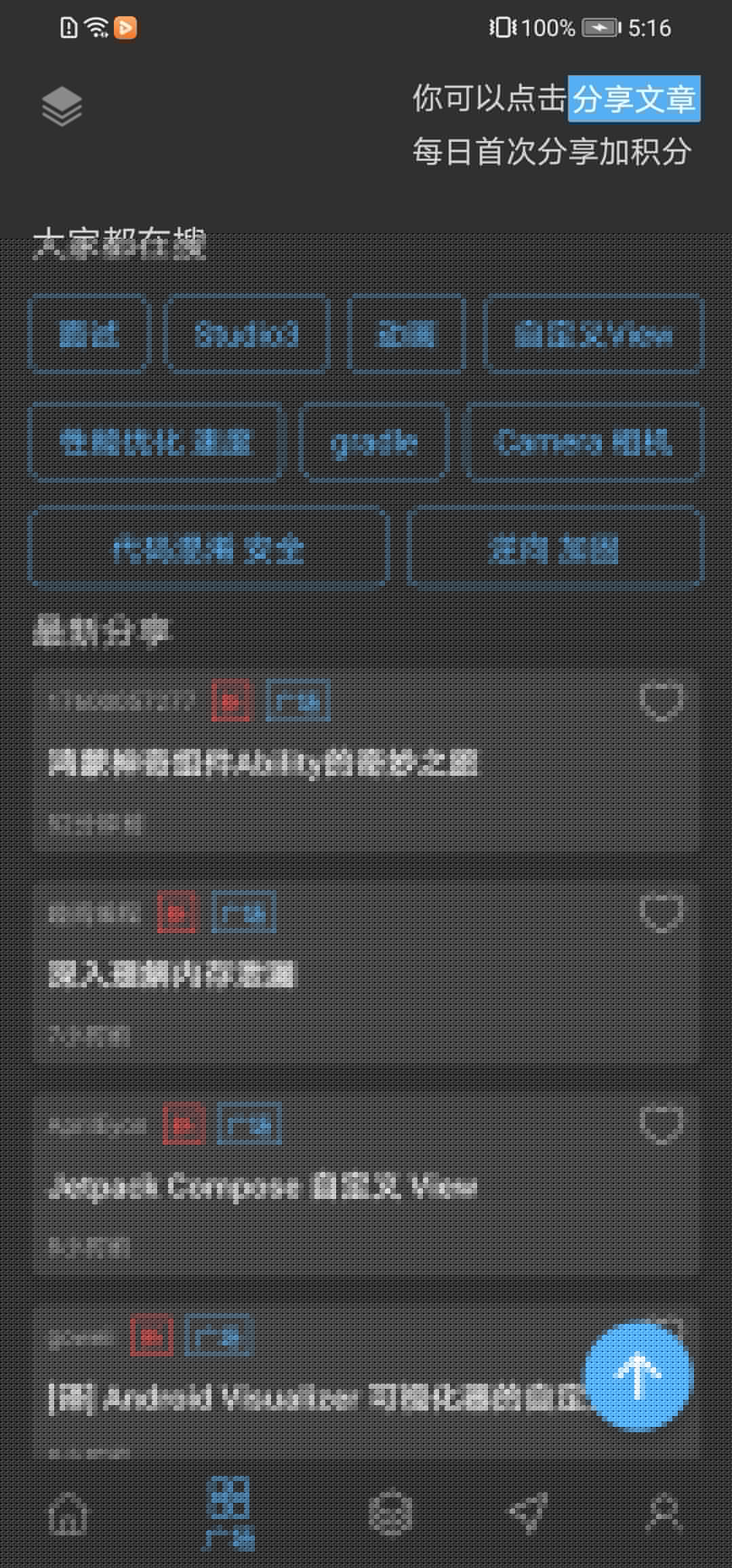Select the gradle search chip

click(373, 442)
